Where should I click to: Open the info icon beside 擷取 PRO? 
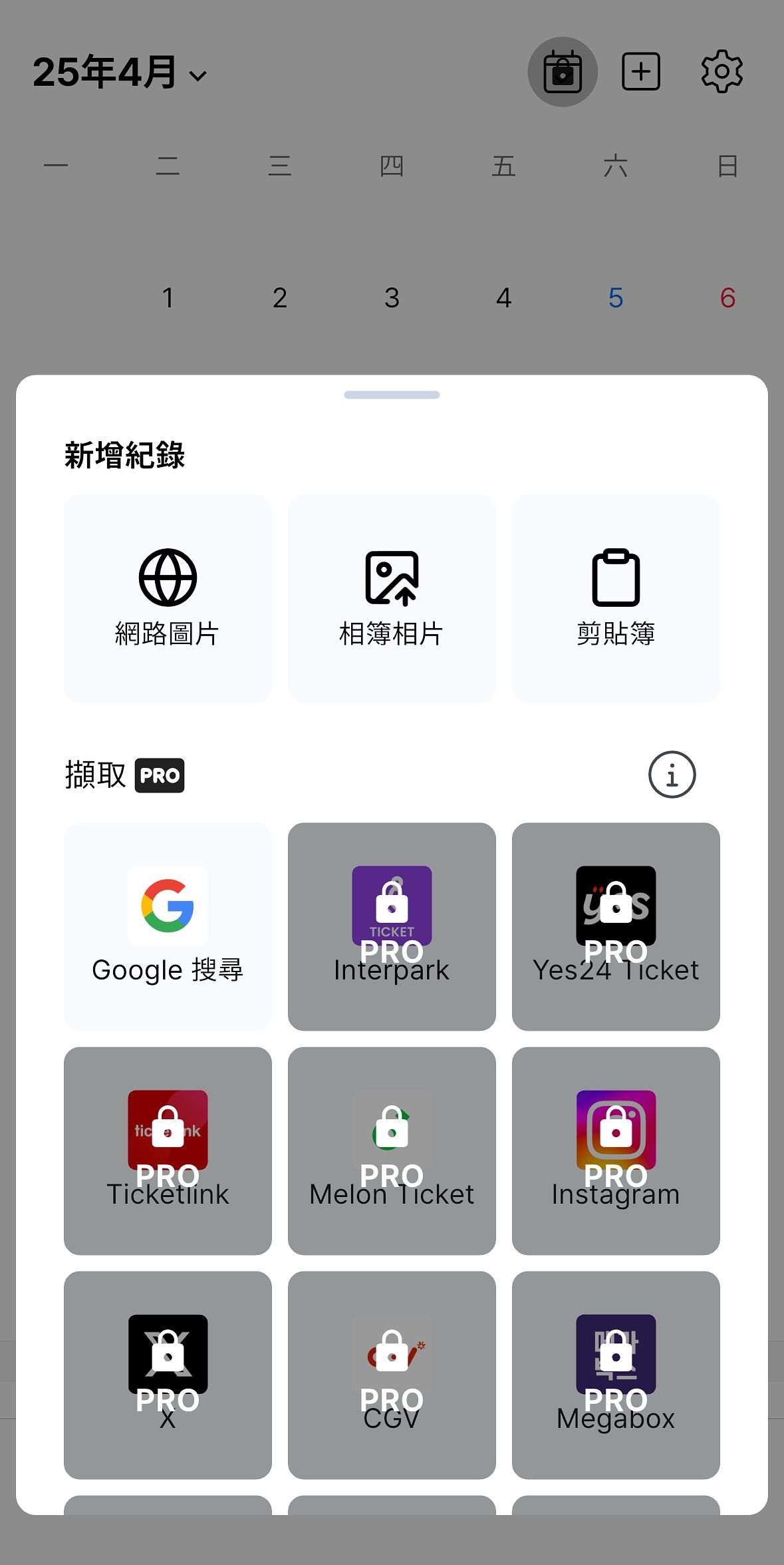672,775
